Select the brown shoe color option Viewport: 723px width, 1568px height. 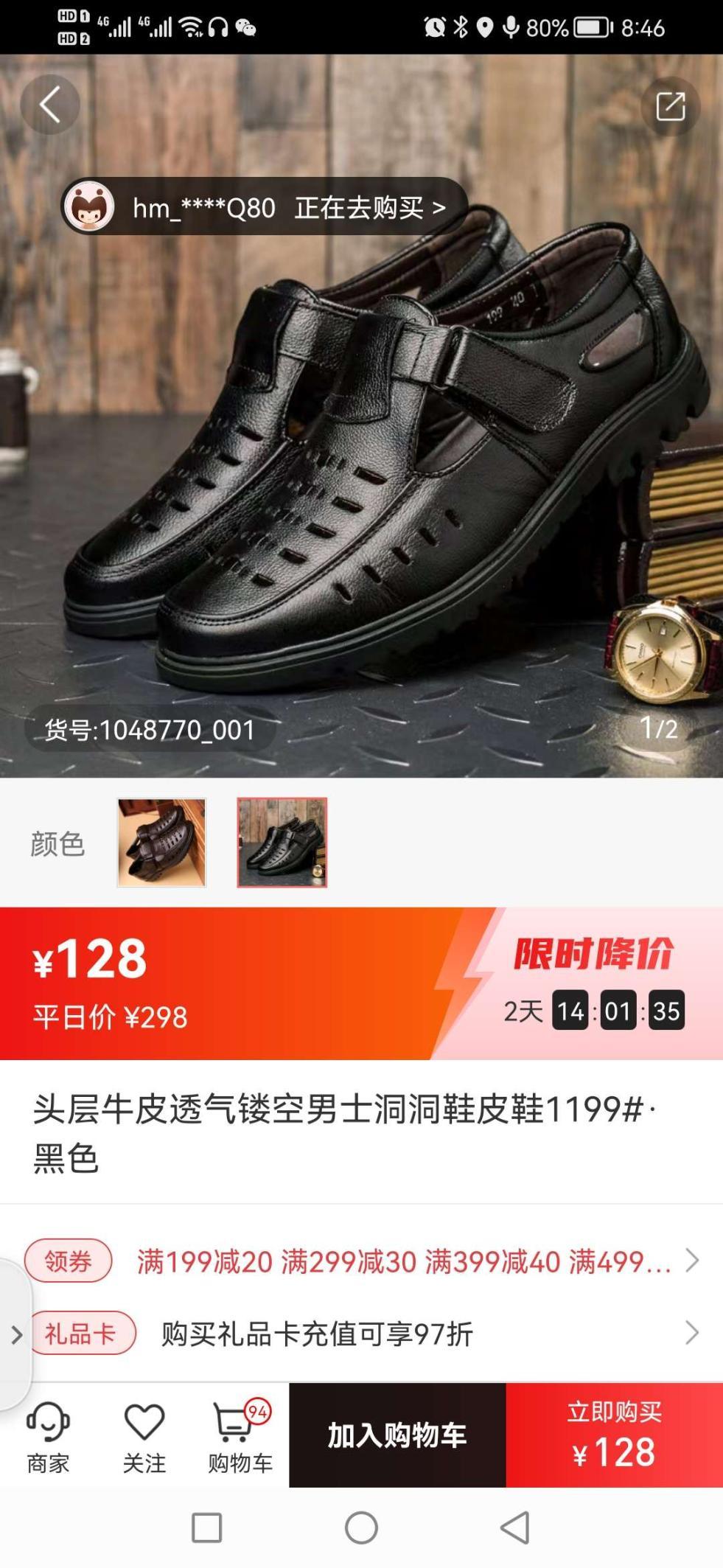pyautogui.click(x=162, y=843)
